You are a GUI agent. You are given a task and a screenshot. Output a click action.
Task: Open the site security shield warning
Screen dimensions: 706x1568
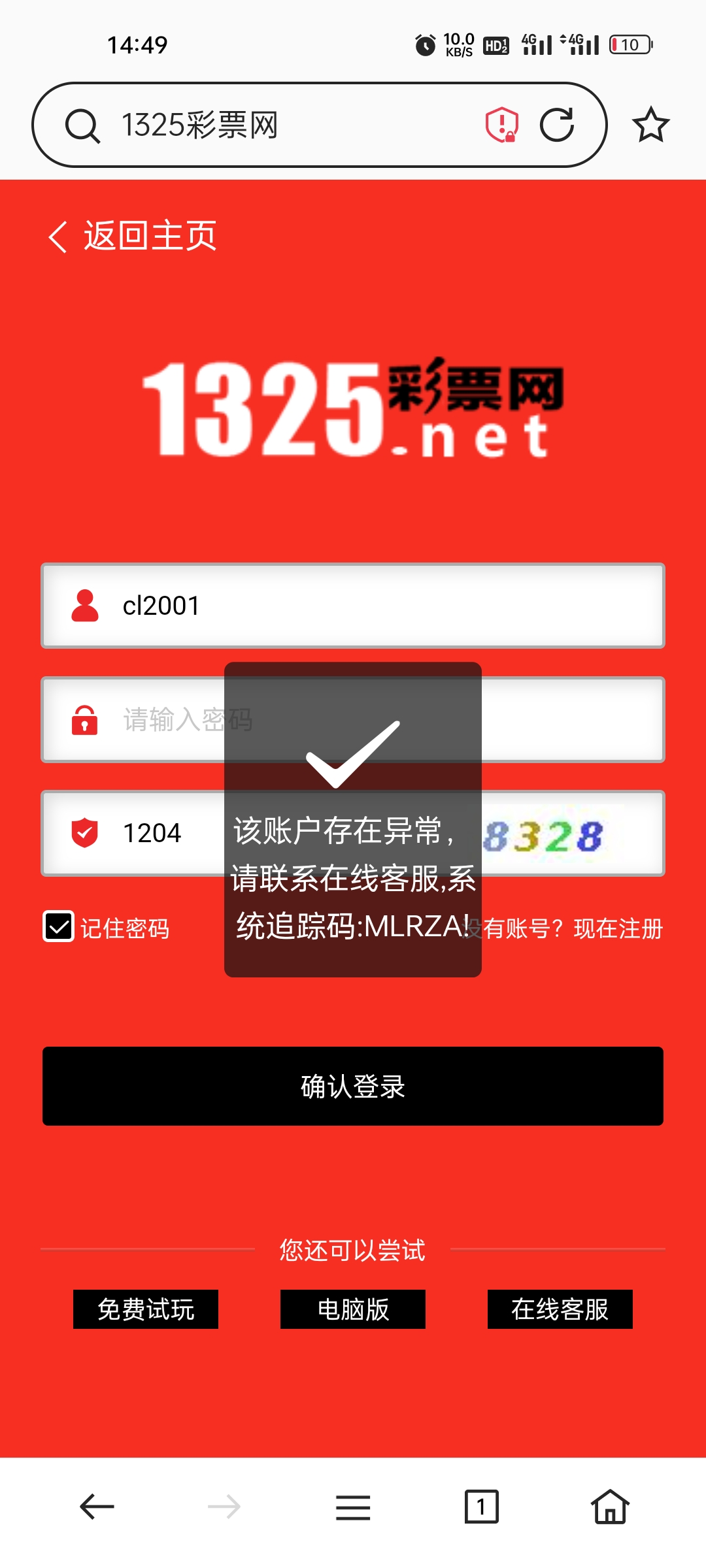tap(501, 124)
